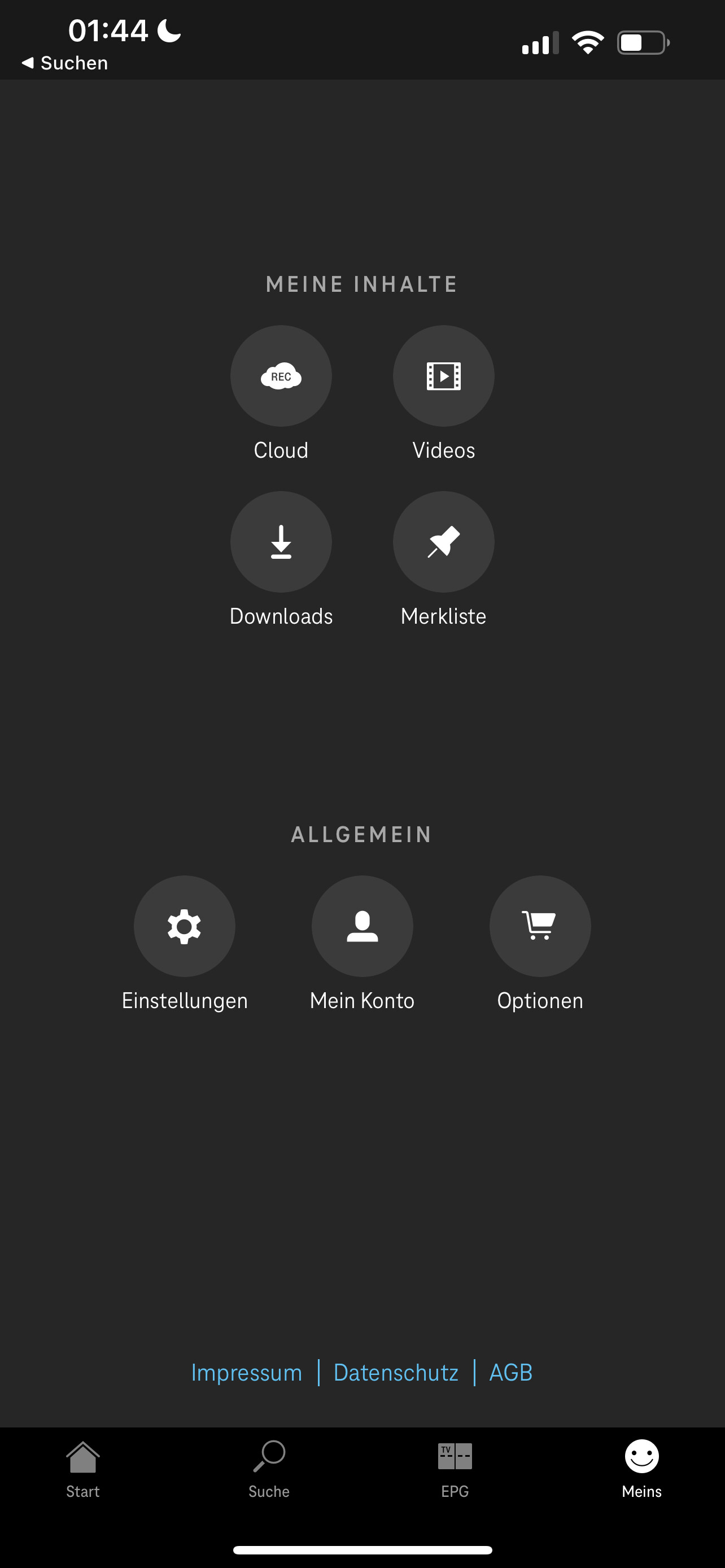Screen dimensions: 725x1568
Task: Open the Merkliste watchlist
Action: click(443, 542)
